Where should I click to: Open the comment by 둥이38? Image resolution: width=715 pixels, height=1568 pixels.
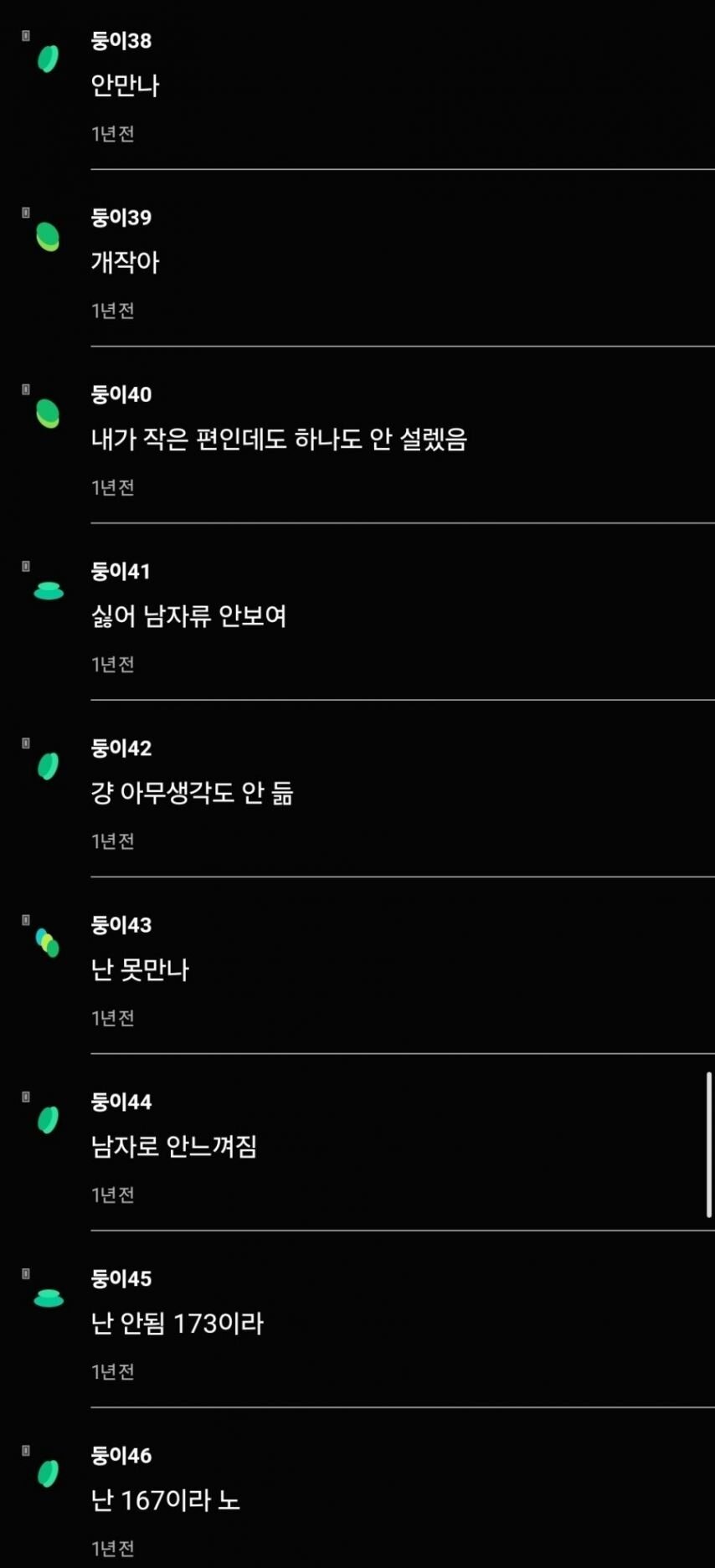(x=126, y=85)
